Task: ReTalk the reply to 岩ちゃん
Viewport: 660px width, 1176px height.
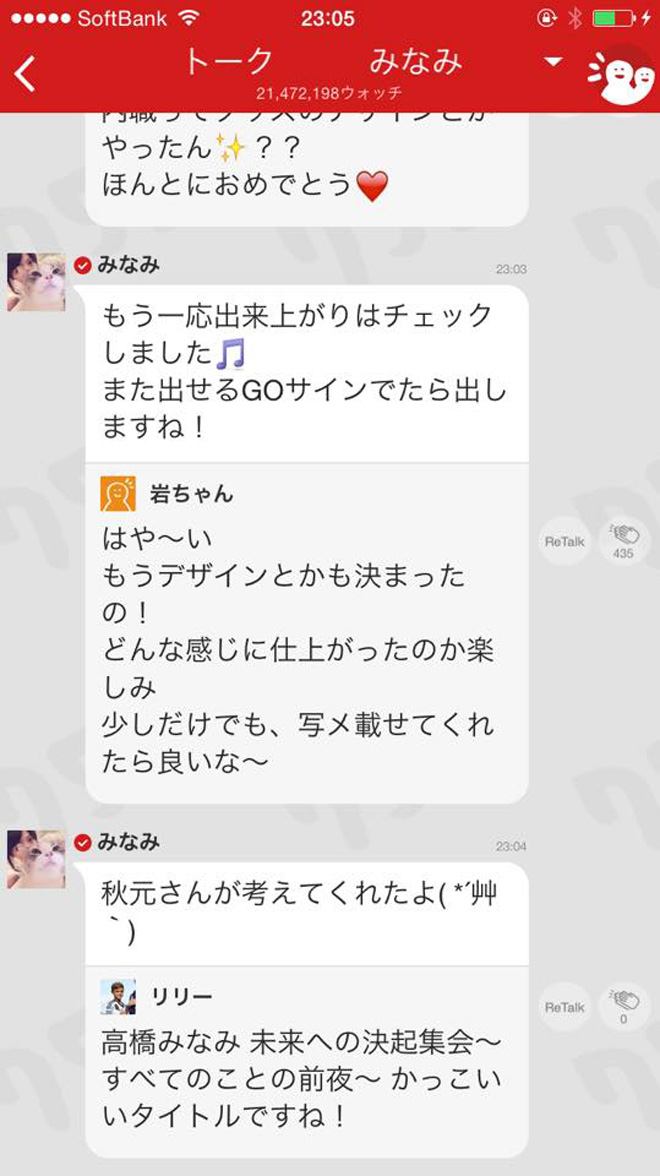Action: coord(565,542)
